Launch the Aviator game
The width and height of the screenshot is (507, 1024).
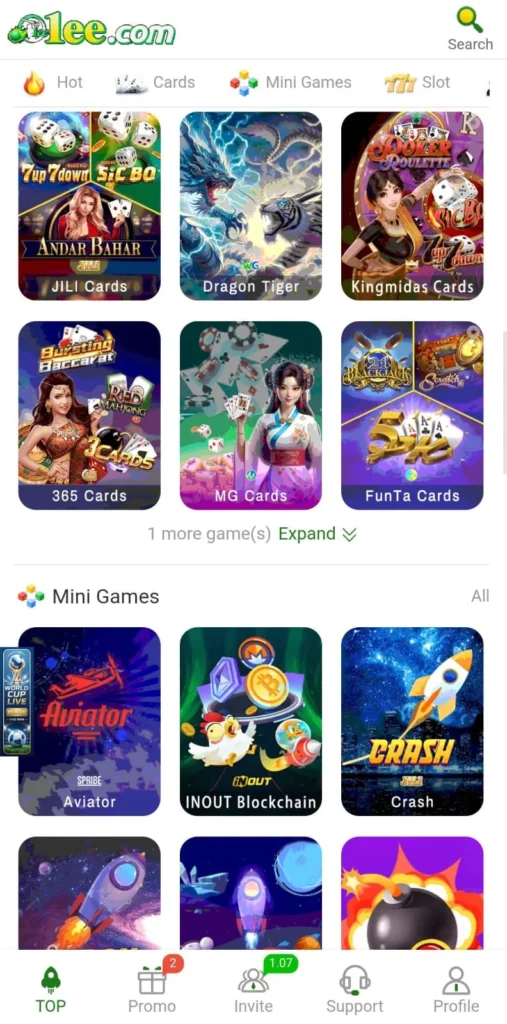point(90,722)
